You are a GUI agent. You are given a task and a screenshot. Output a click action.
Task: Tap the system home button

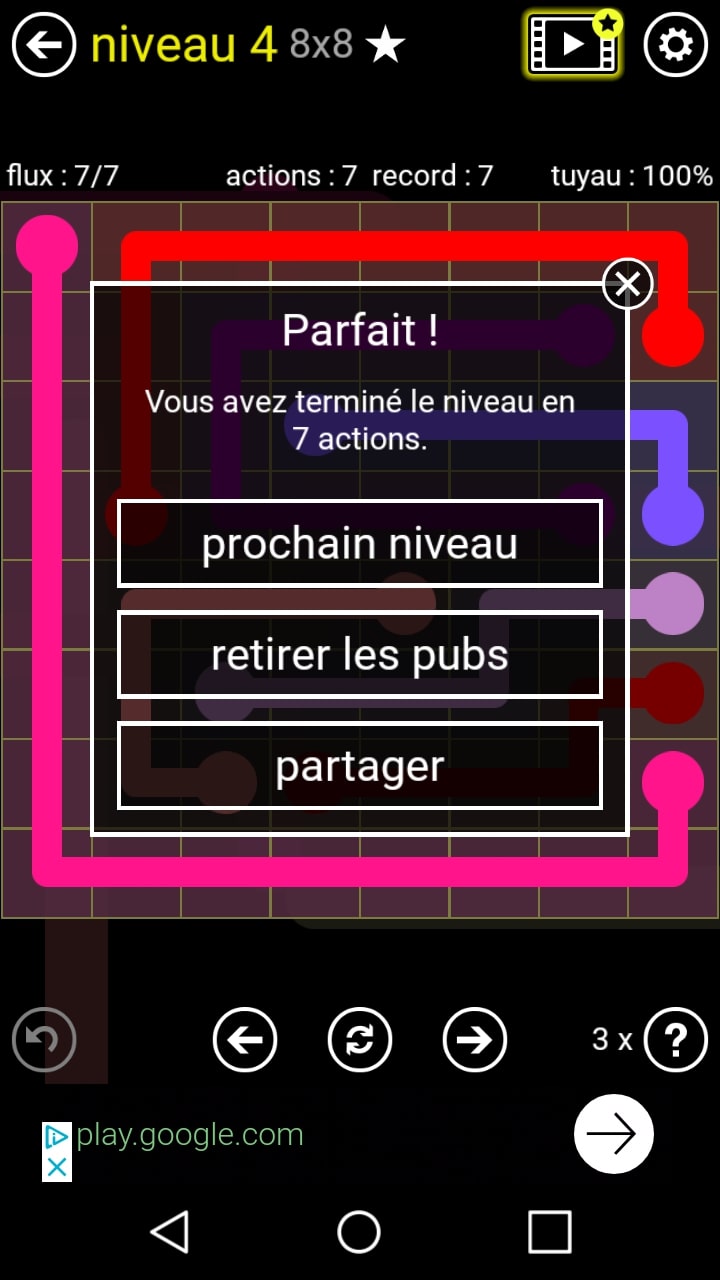359,1232
